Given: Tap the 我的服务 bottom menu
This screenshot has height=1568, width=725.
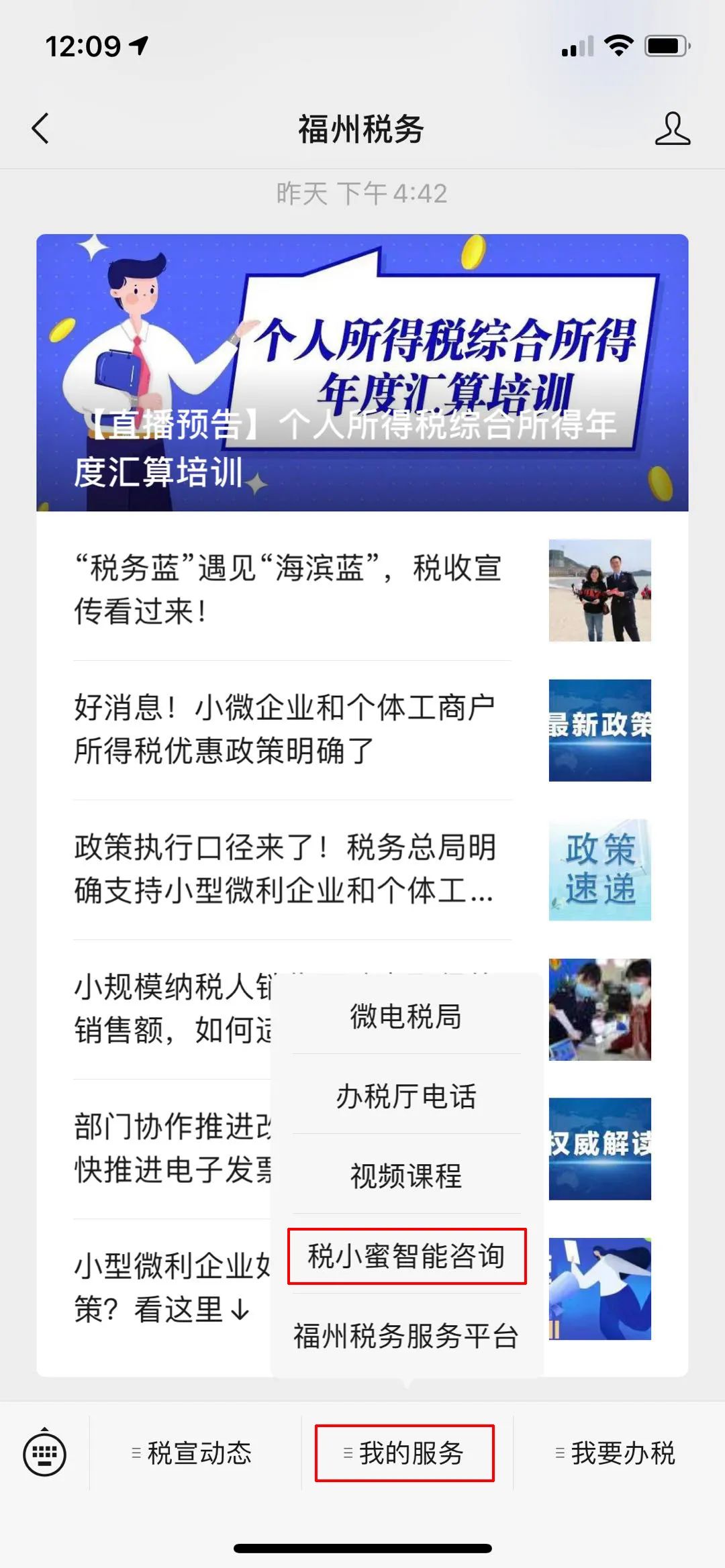Looking at the screenshot, I should tap(405, 1453).
